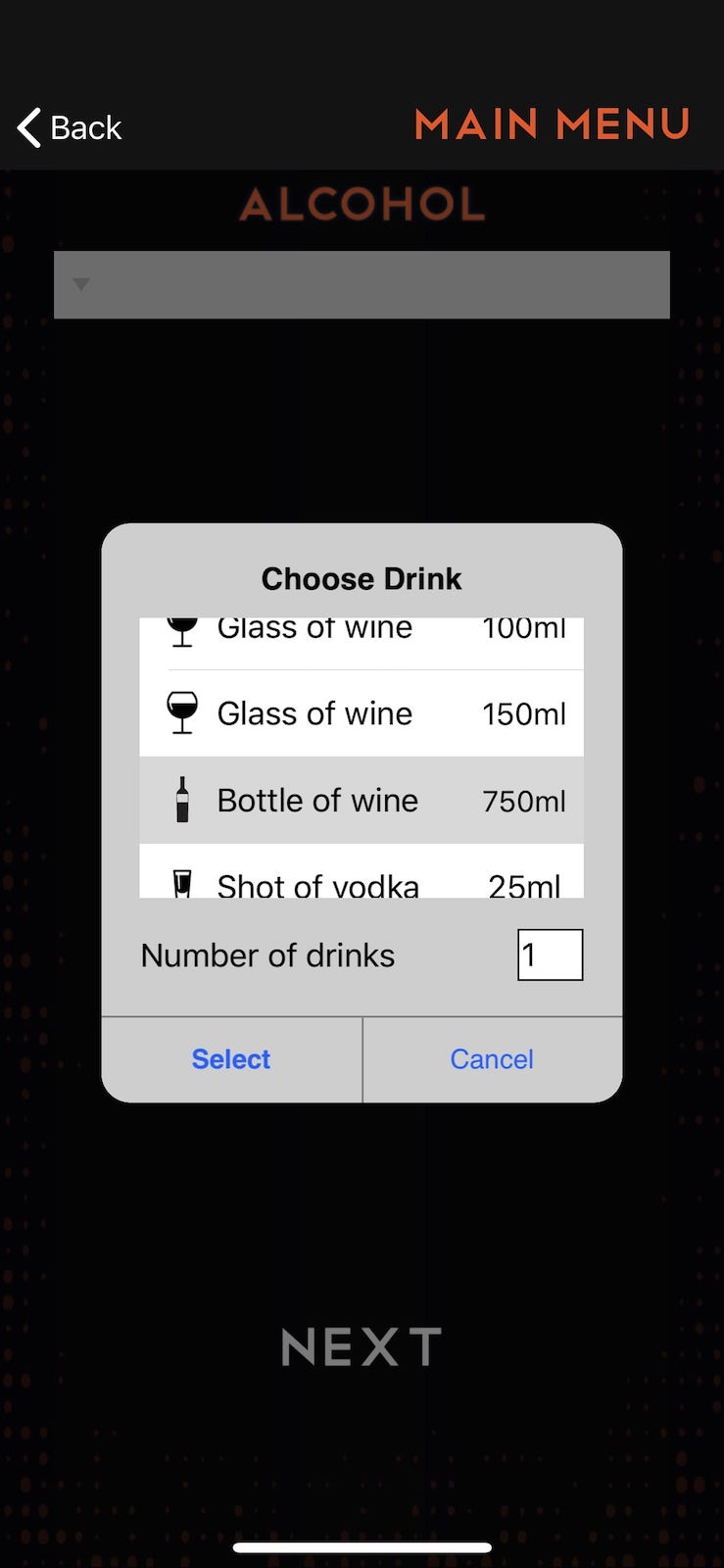Confirm the drink with Select
This screenshot has height=1568, width=724.
pyautogui.click(x=231, y=1059)
